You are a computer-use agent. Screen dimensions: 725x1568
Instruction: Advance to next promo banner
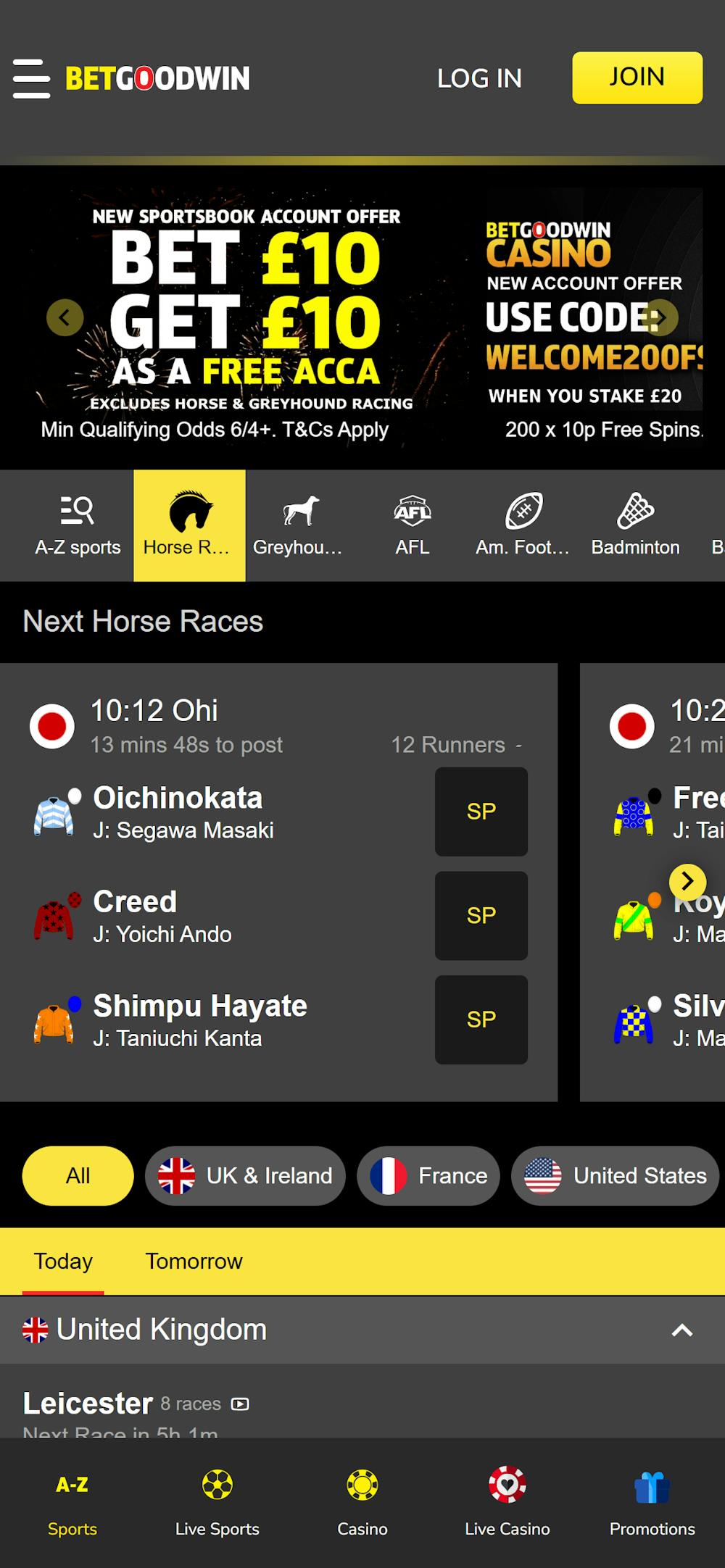[x=659, y=317]
